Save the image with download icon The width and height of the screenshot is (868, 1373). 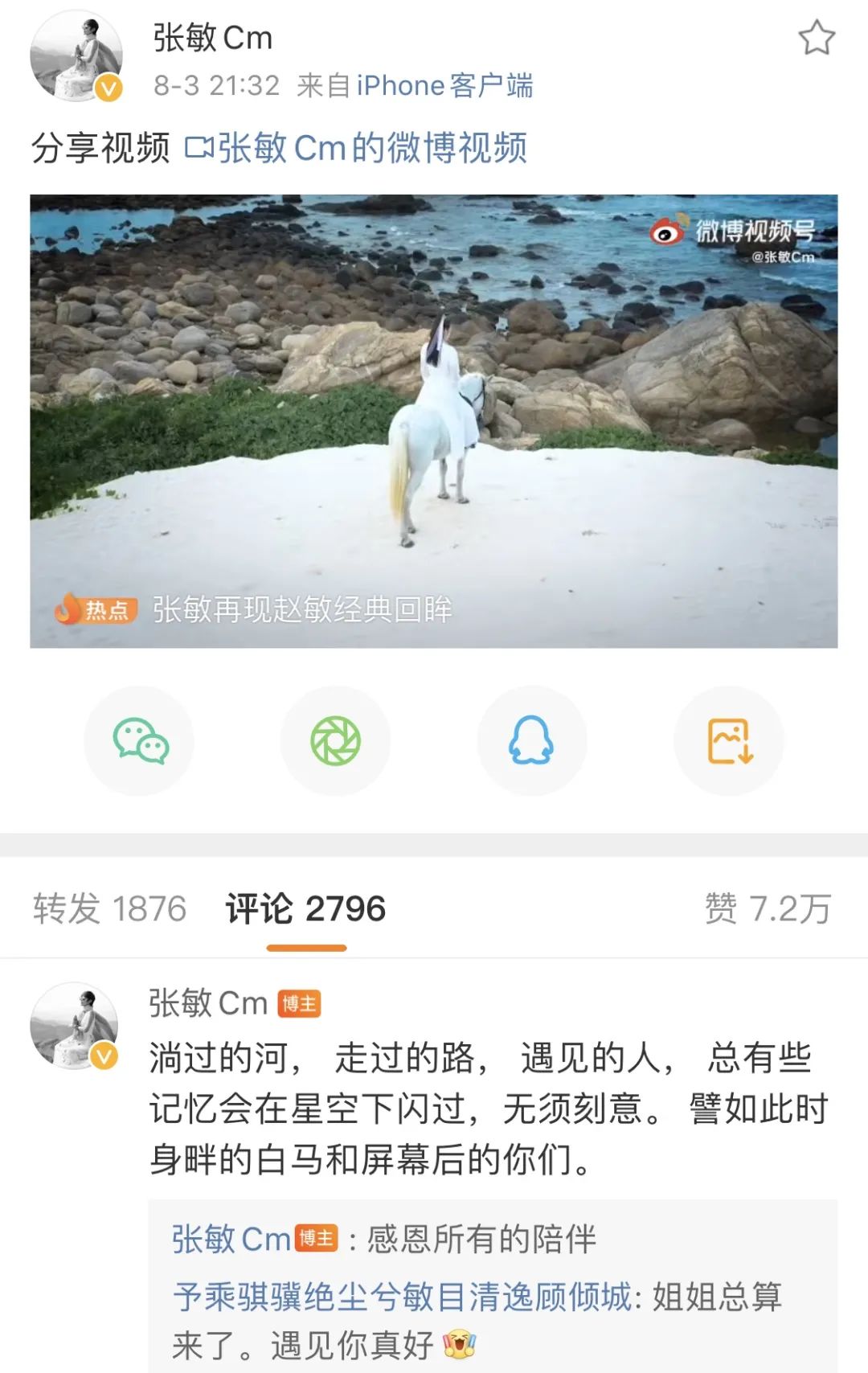(x=729, y=740)
